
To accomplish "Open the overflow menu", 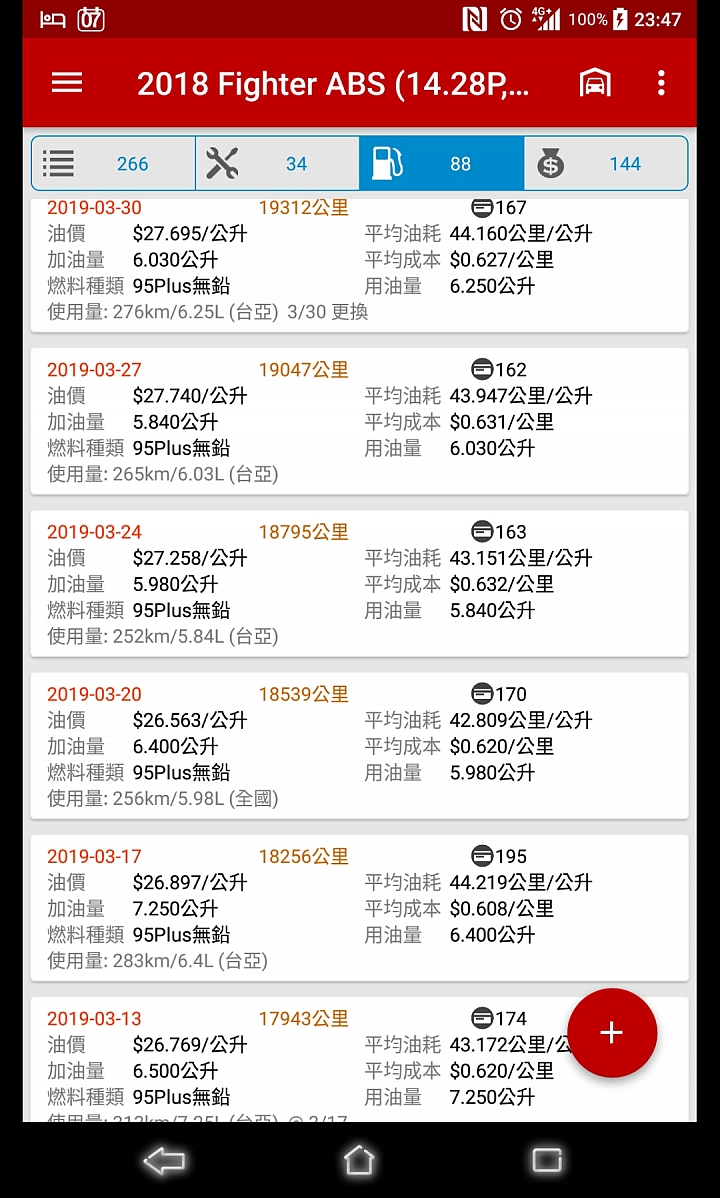I will (x=661, y=83).
